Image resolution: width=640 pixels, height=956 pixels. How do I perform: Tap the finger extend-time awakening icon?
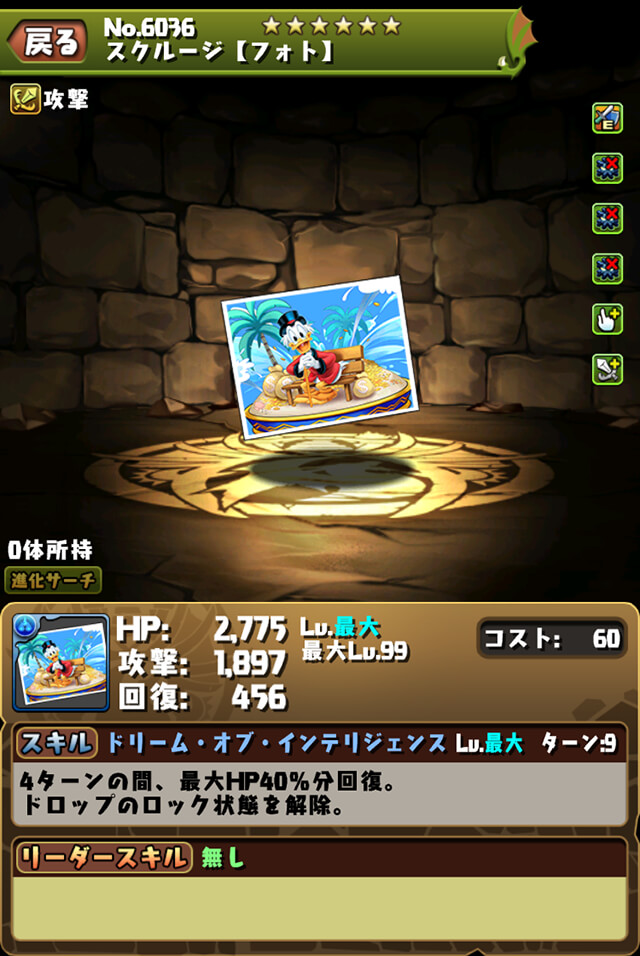tap(608, 318)
